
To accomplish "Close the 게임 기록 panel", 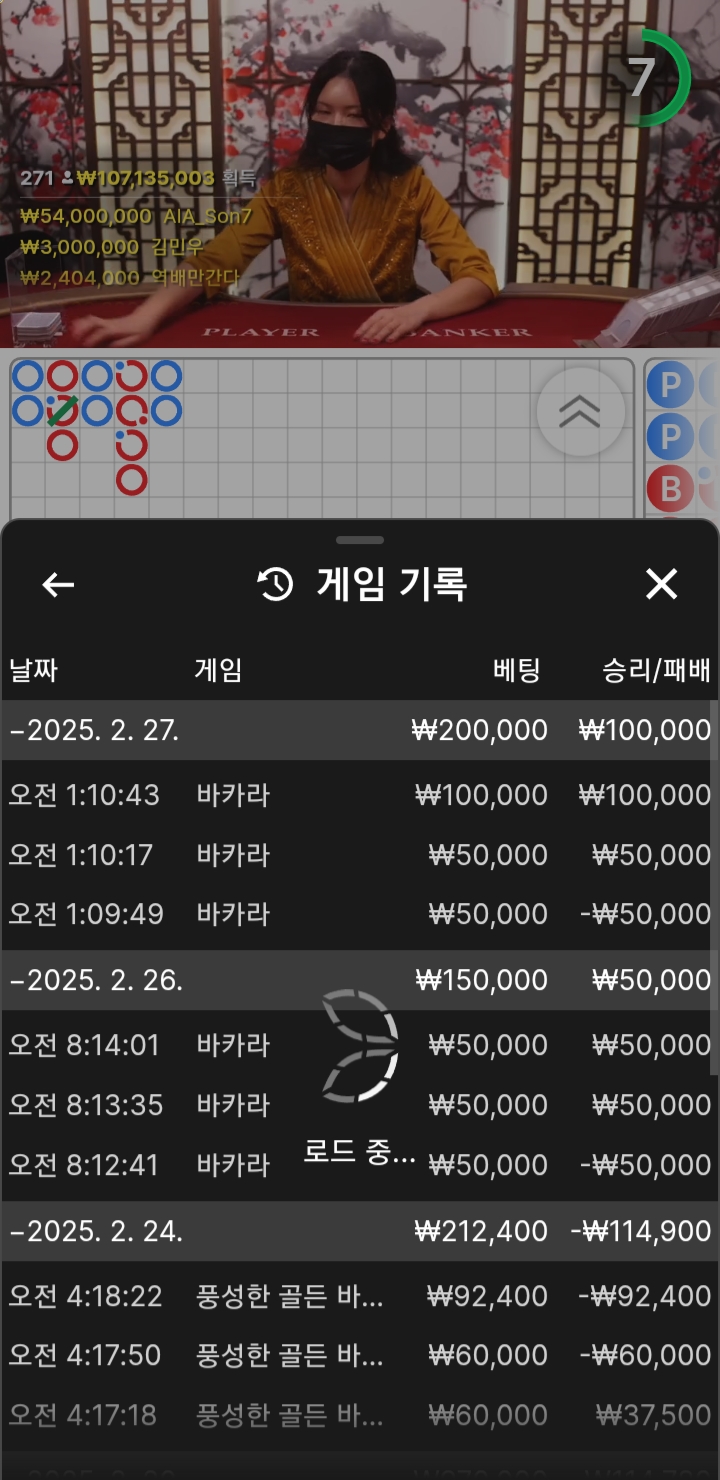I will (x=661, y=585).
